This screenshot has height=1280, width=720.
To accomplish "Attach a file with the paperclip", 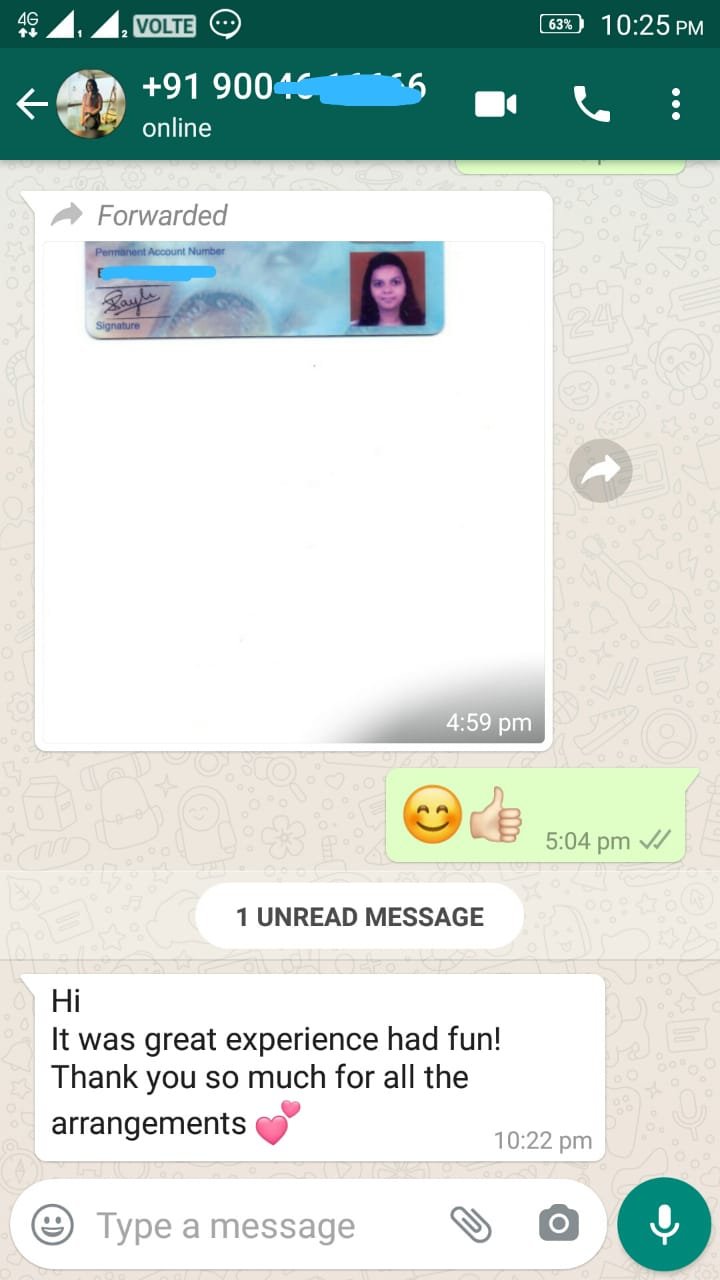I will click(471, 1223).
